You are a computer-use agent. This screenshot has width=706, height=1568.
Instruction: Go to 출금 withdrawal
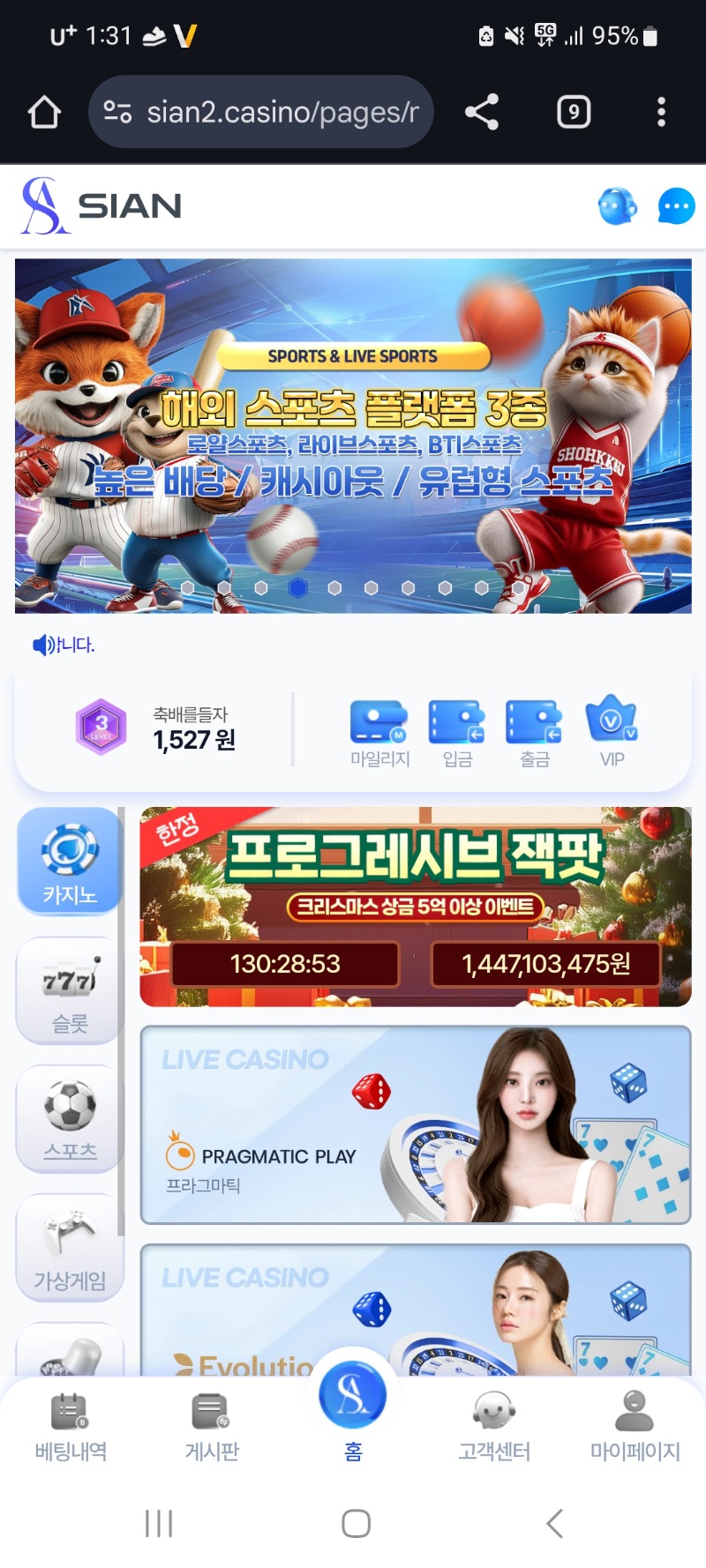(535, 734)
